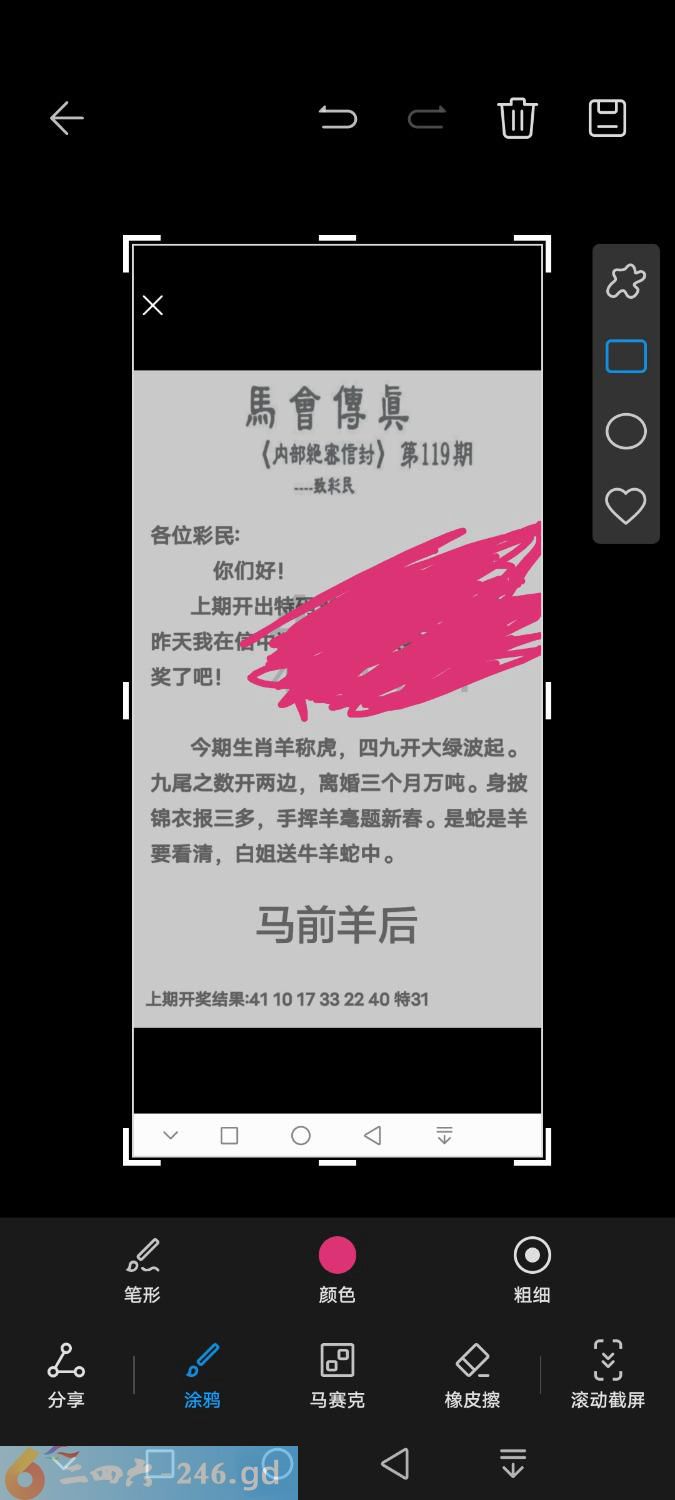675x1500 pixels.
Task: Open the color (颜色) picker
Action: click(337, 1268)
